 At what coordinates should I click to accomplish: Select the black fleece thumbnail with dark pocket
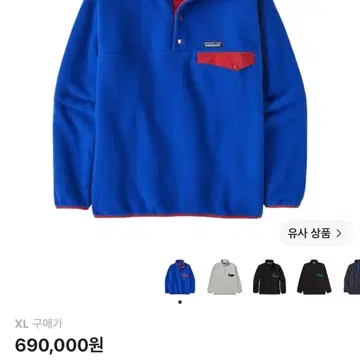[x=269, y=277]
